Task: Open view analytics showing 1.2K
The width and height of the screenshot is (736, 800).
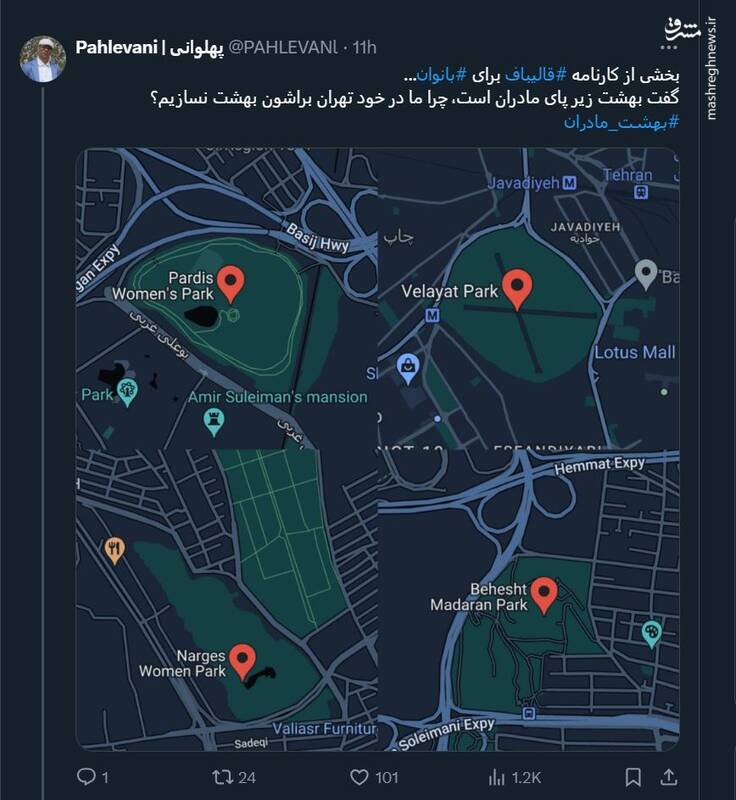Action: (x=497, y=777)
